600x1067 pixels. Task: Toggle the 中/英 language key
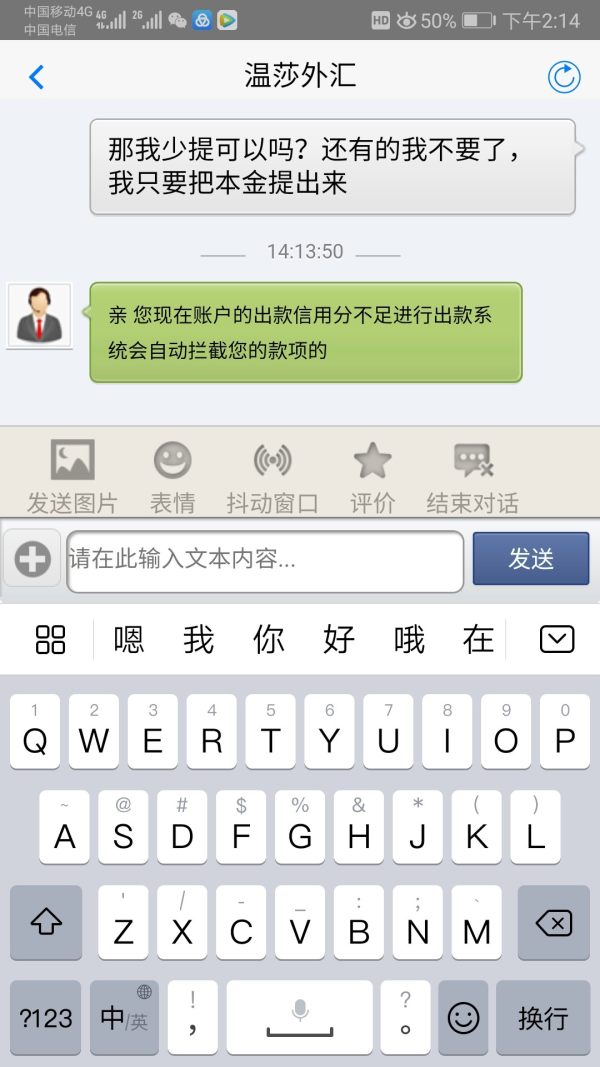coord(124,1018)
